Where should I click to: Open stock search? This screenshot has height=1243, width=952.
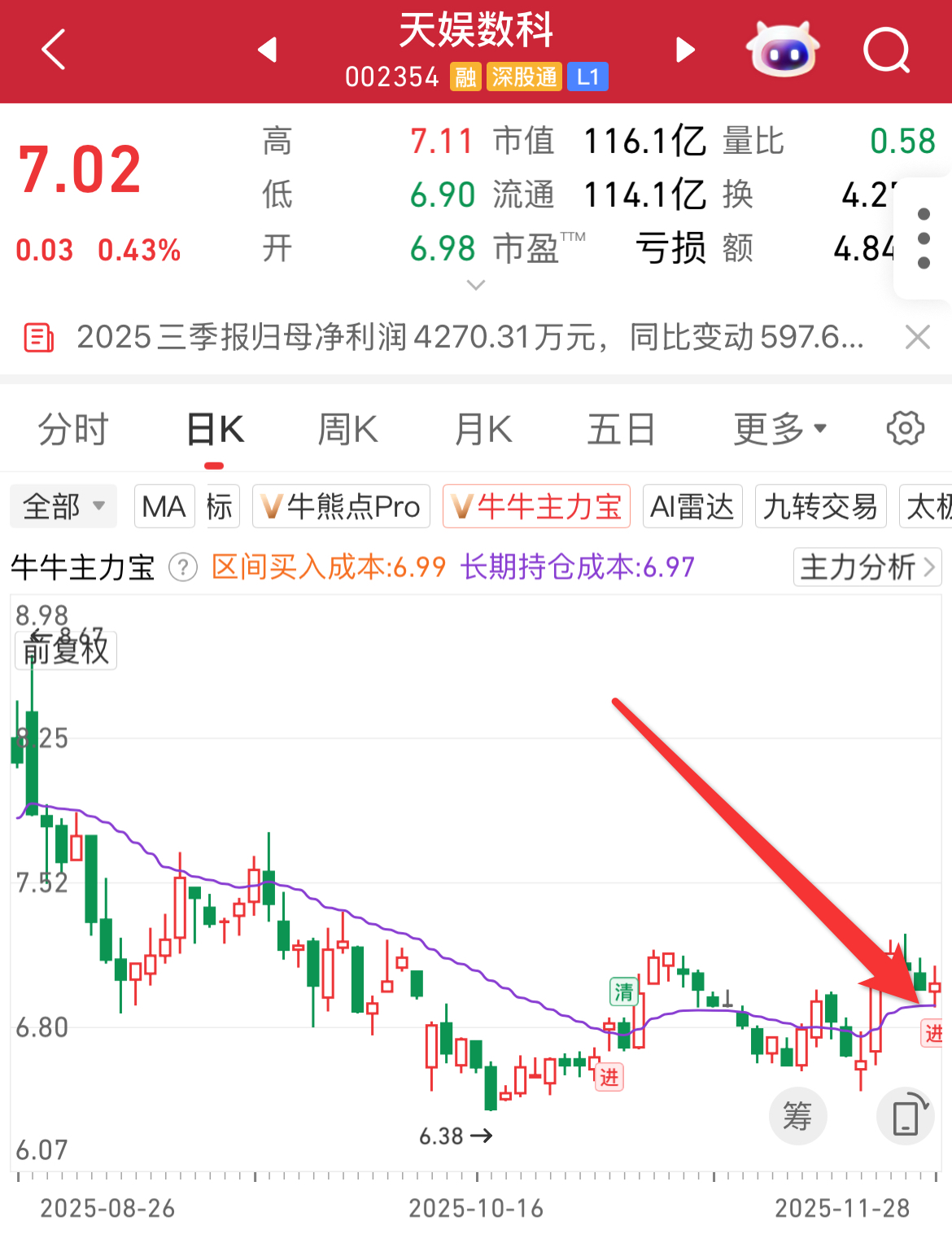tap(886, 50)
